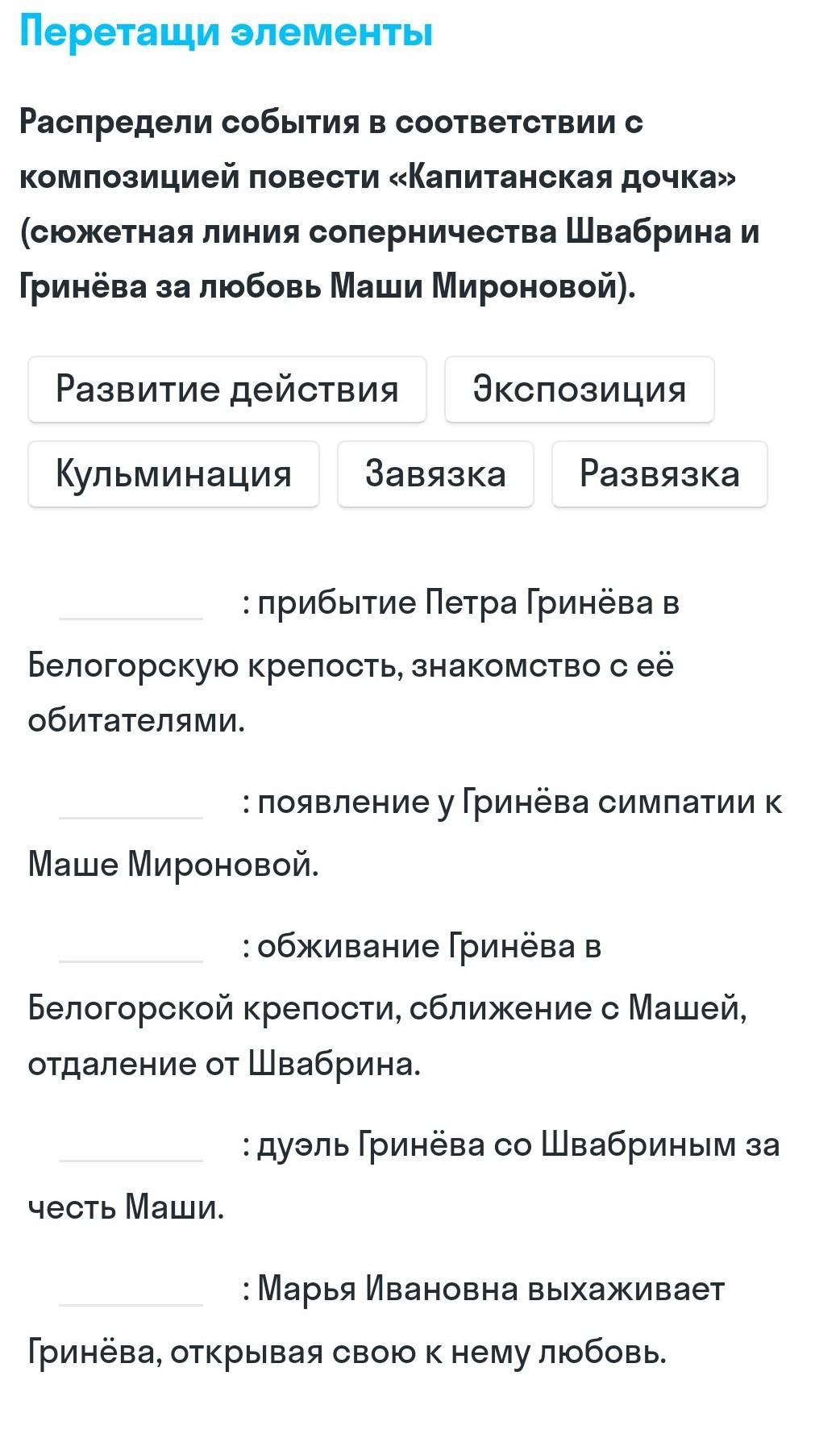Select the blank before «обживание Гринёва»
The width and height of the screenshot is (840, 1455).
point(131,946)
